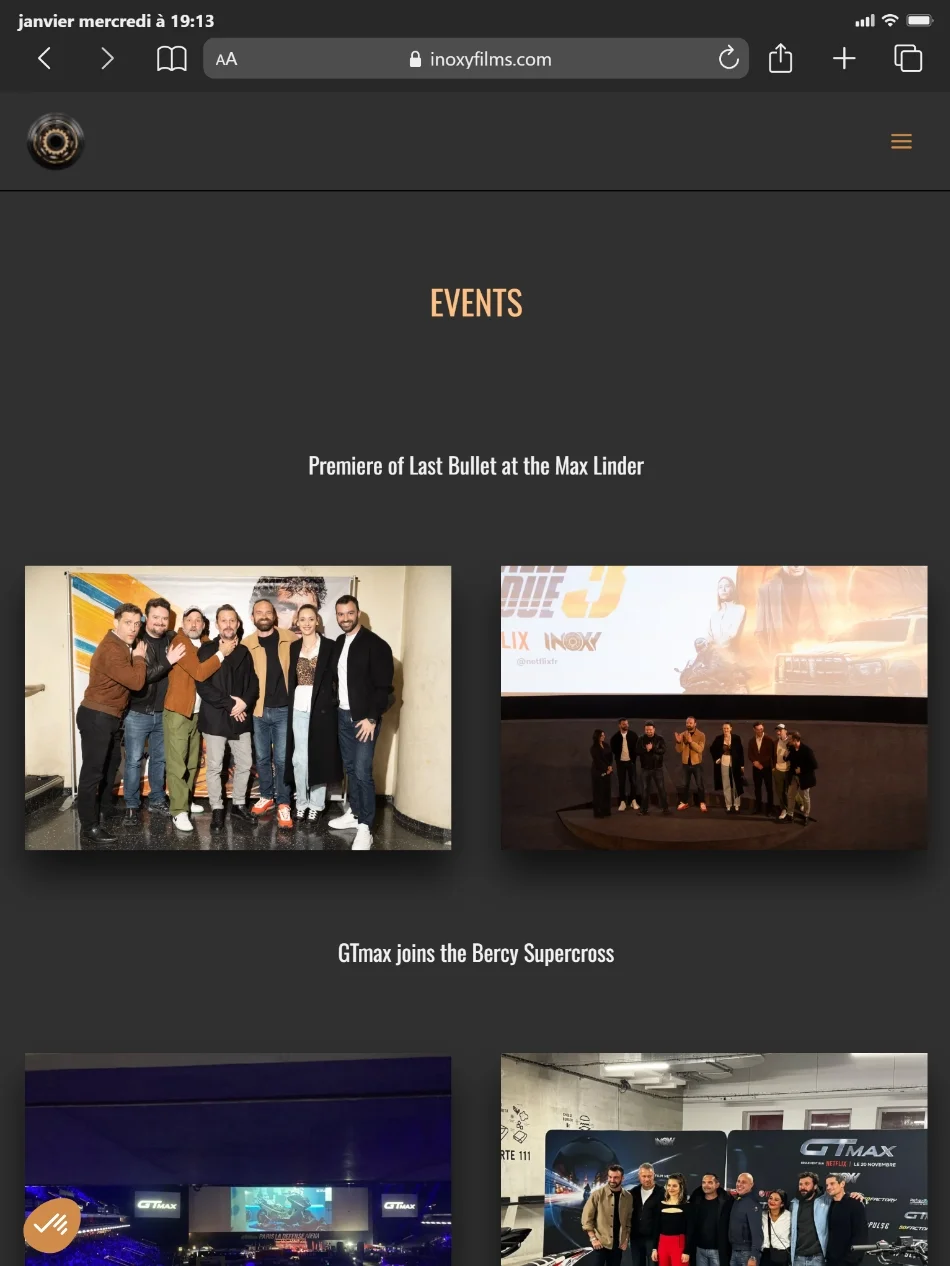950x1266 pixels.
Task: Show all open tabs
Action: tap(907, 59)
